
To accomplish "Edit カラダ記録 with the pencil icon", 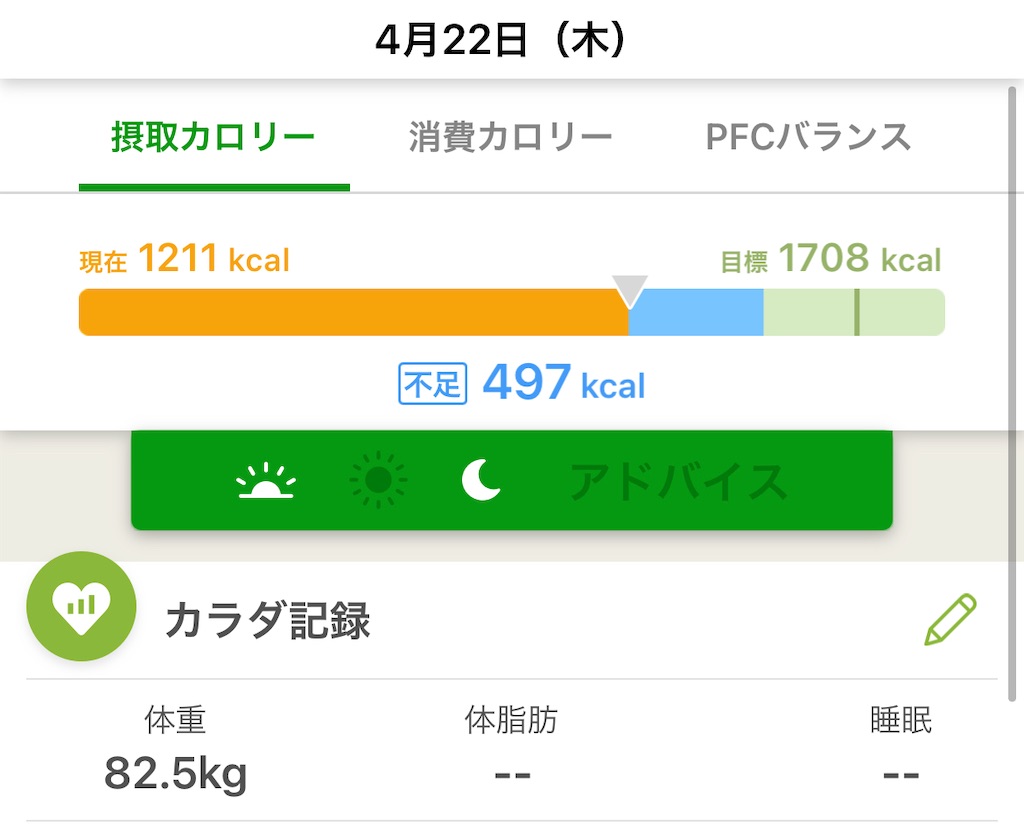I will (x=949, y=620).
